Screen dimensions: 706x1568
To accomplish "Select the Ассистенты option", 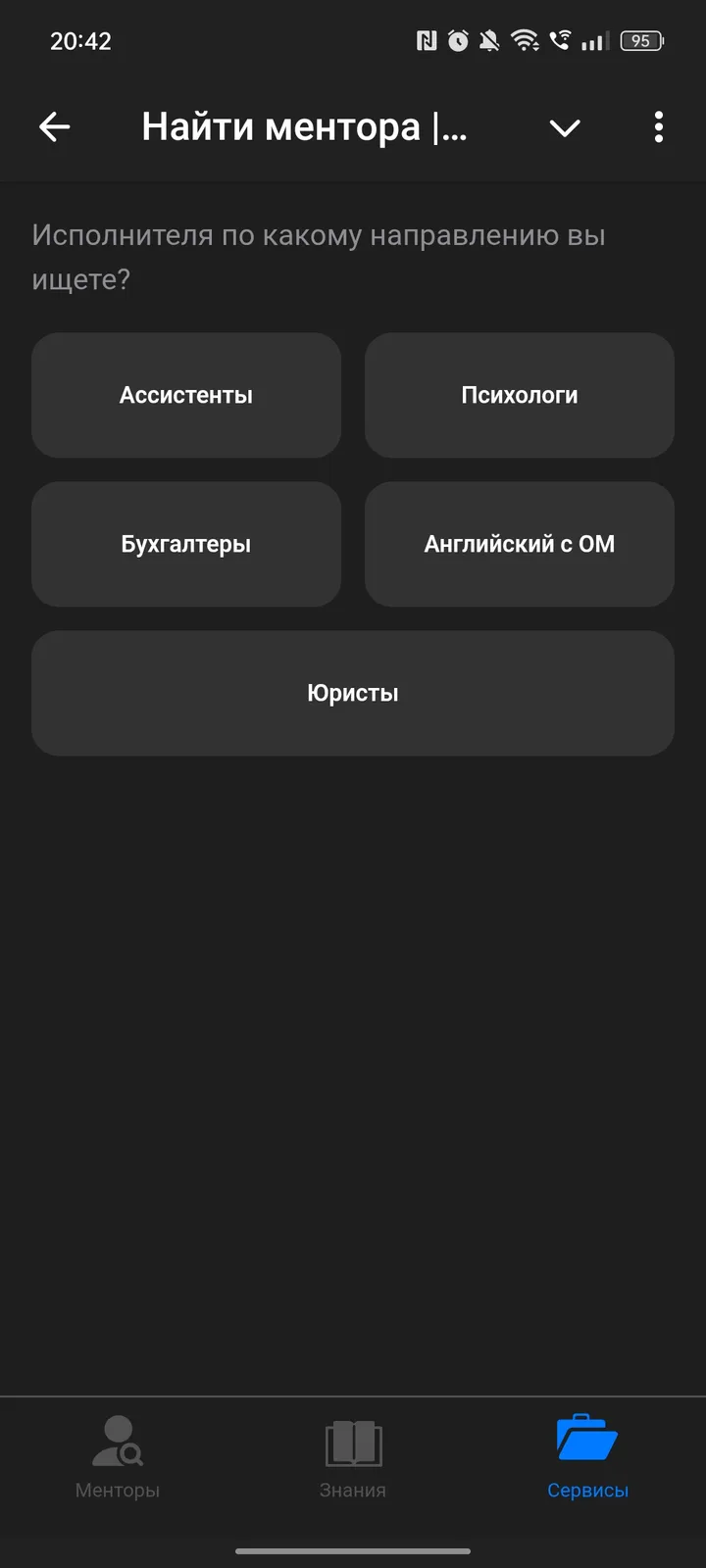I will pos(186,395).
